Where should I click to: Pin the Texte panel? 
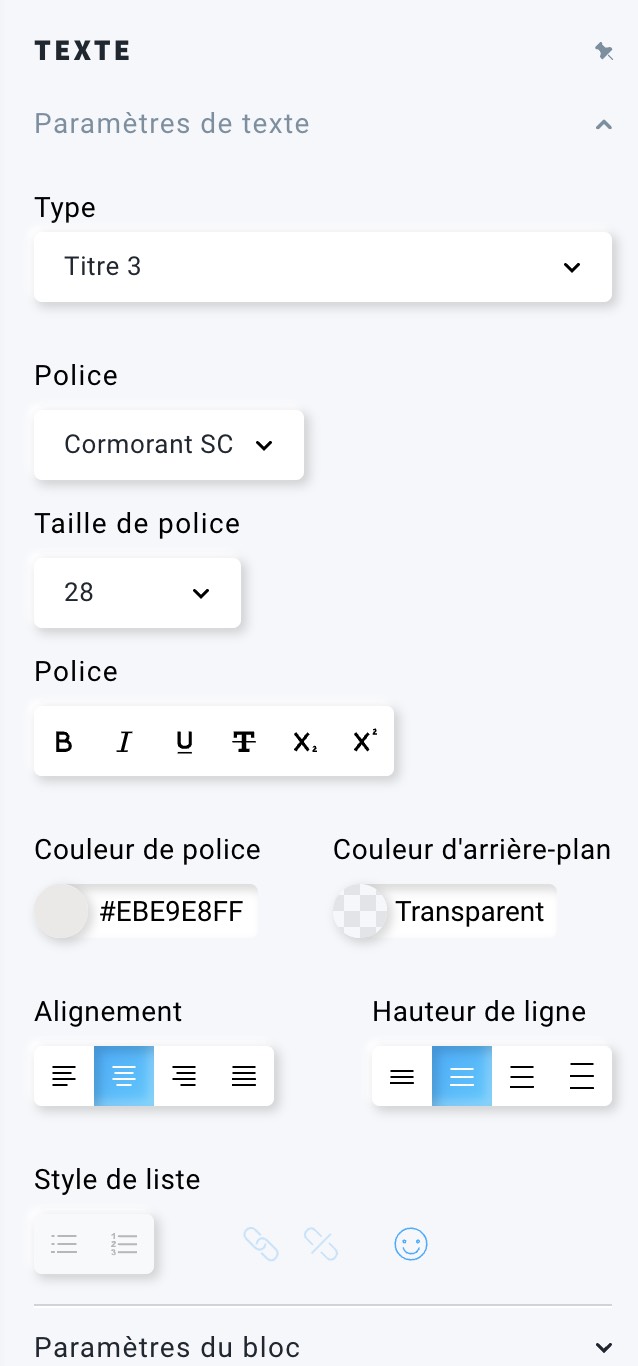coord(604,51)
